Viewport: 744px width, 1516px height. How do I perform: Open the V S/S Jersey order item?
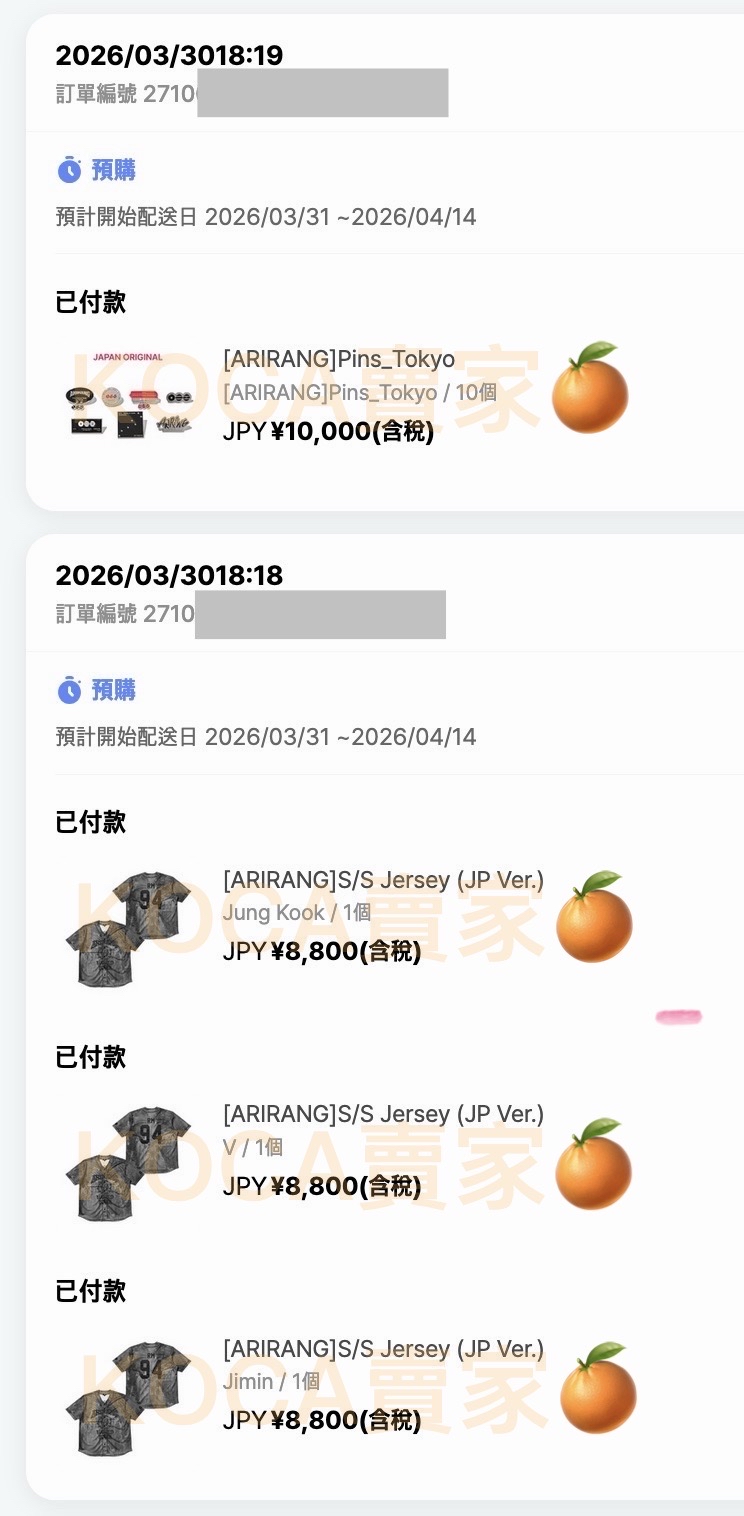click(x=383, y=1114)
